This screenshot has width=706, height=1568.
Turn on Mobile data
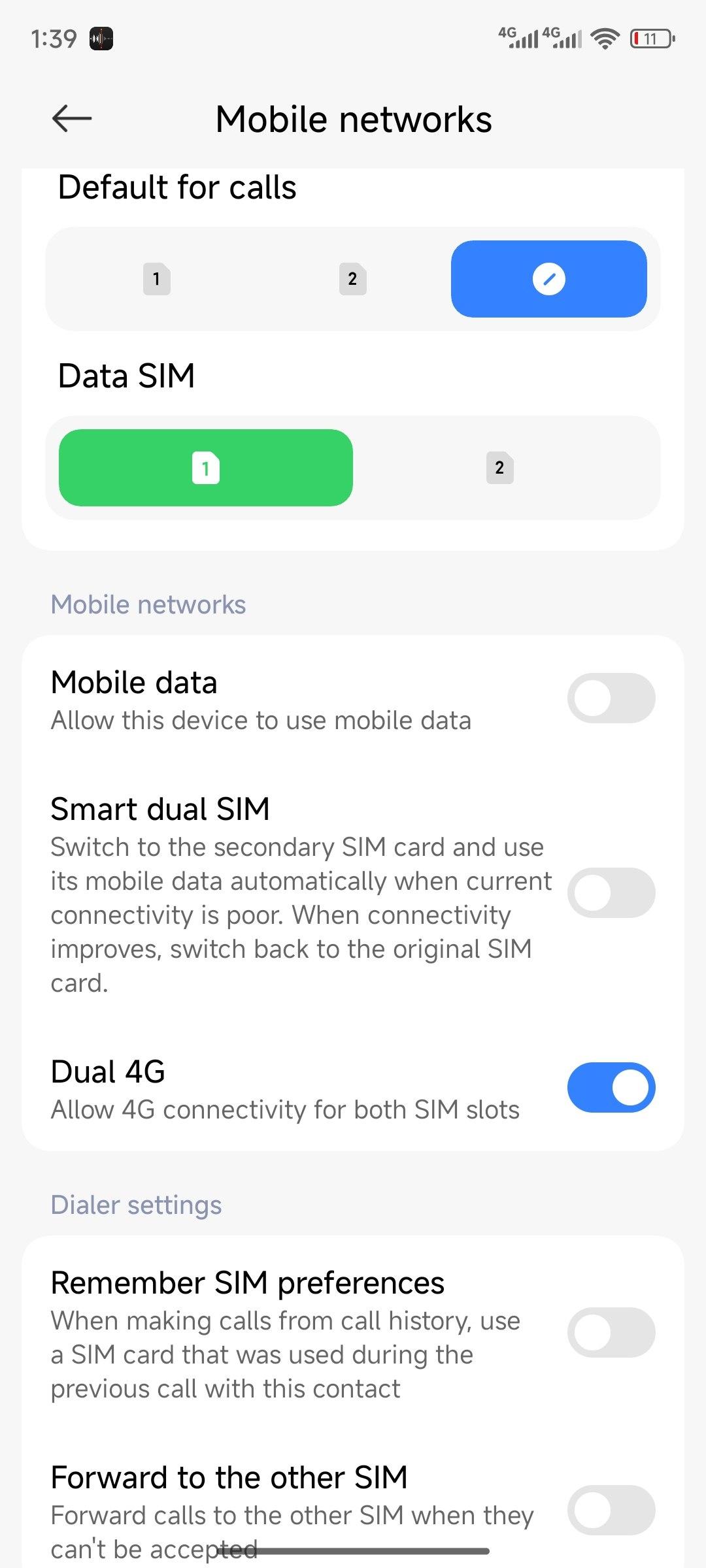(611, 698)
